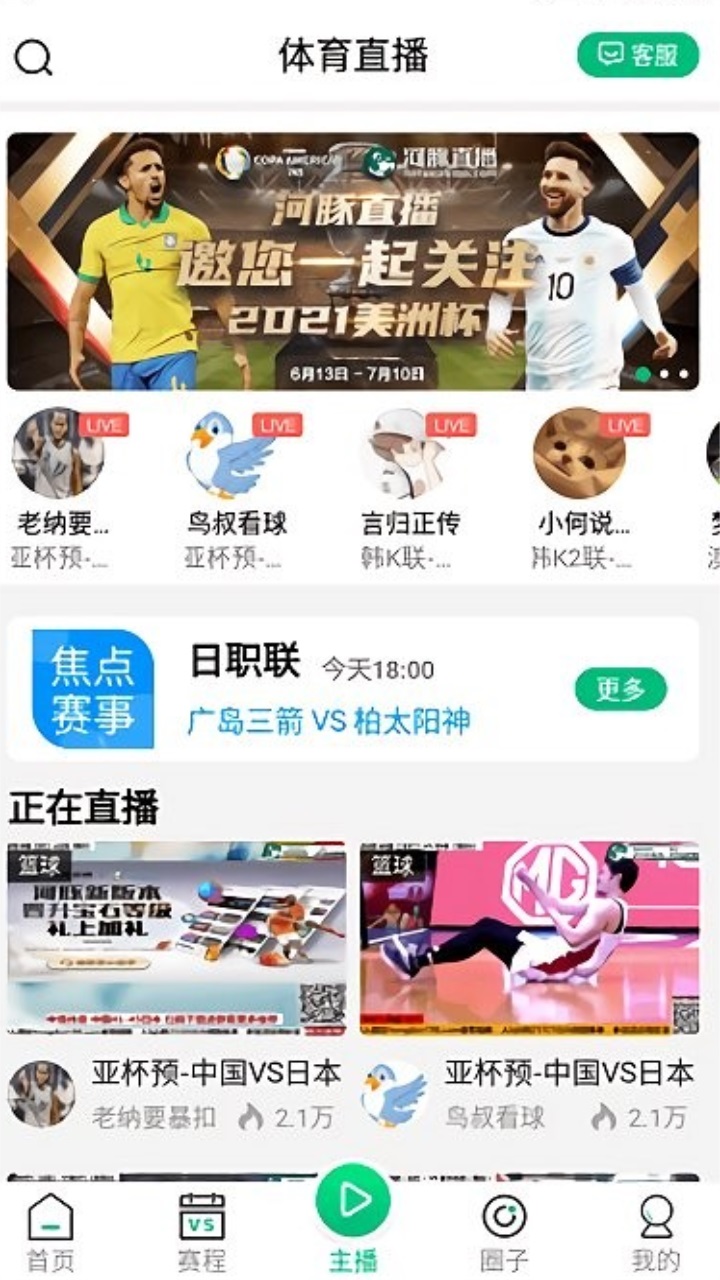Screen dimensions: 720x1280
Task: Switch to the 圈子 tab
Action: pyautogui.click(x=504, y=1232)
